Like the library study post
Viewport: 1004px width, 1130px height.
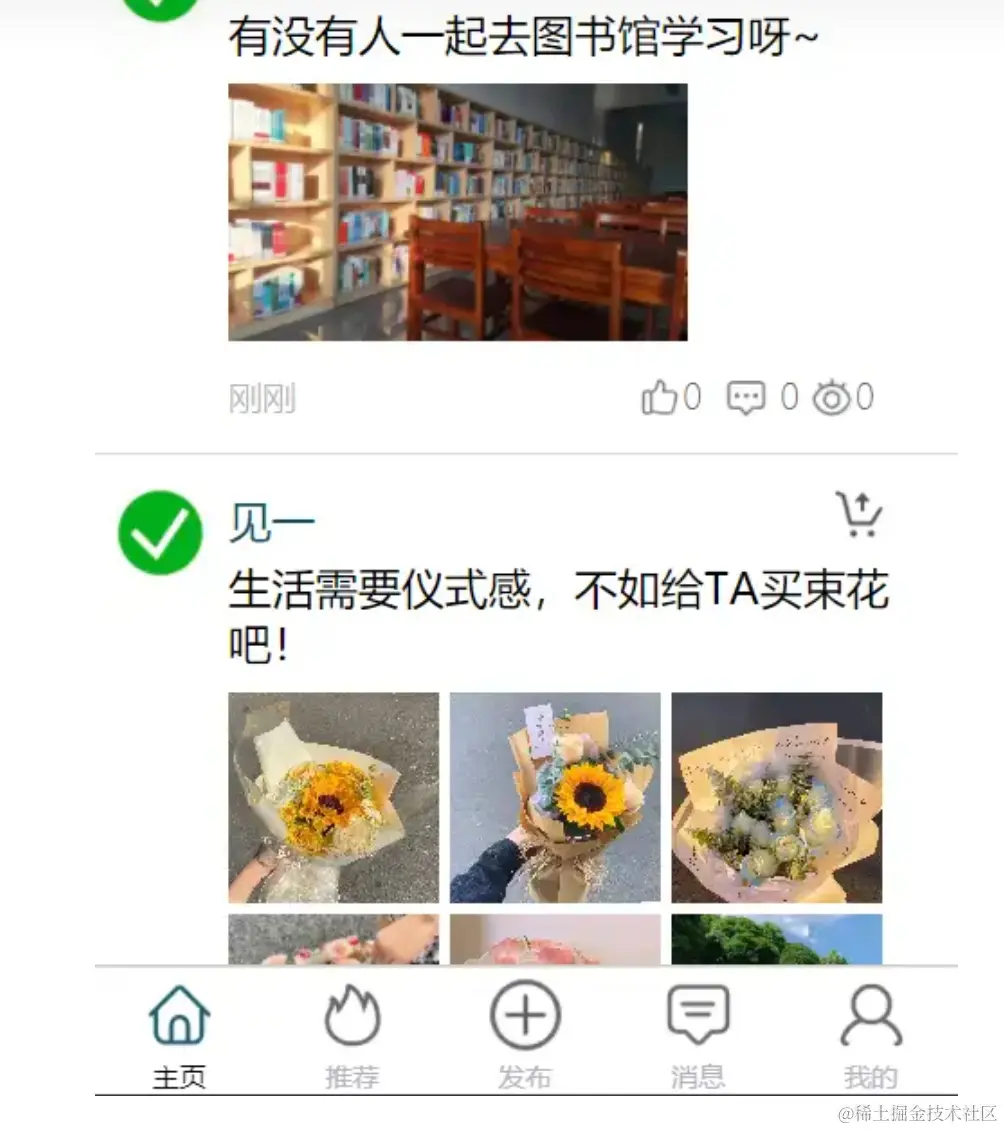659,398
